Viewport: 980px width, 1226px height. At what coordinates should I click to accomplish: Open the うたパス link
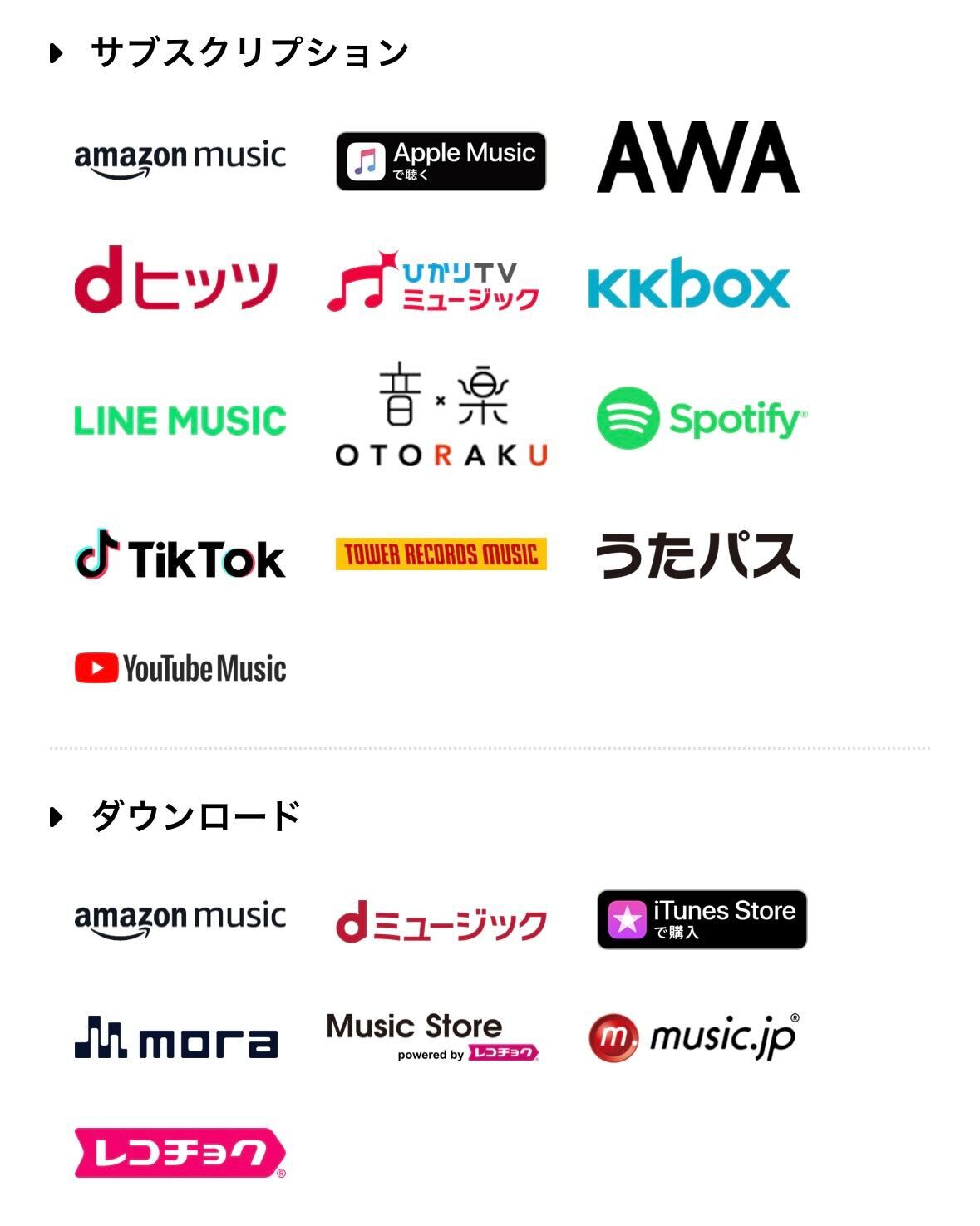click(x=698, y=555)
